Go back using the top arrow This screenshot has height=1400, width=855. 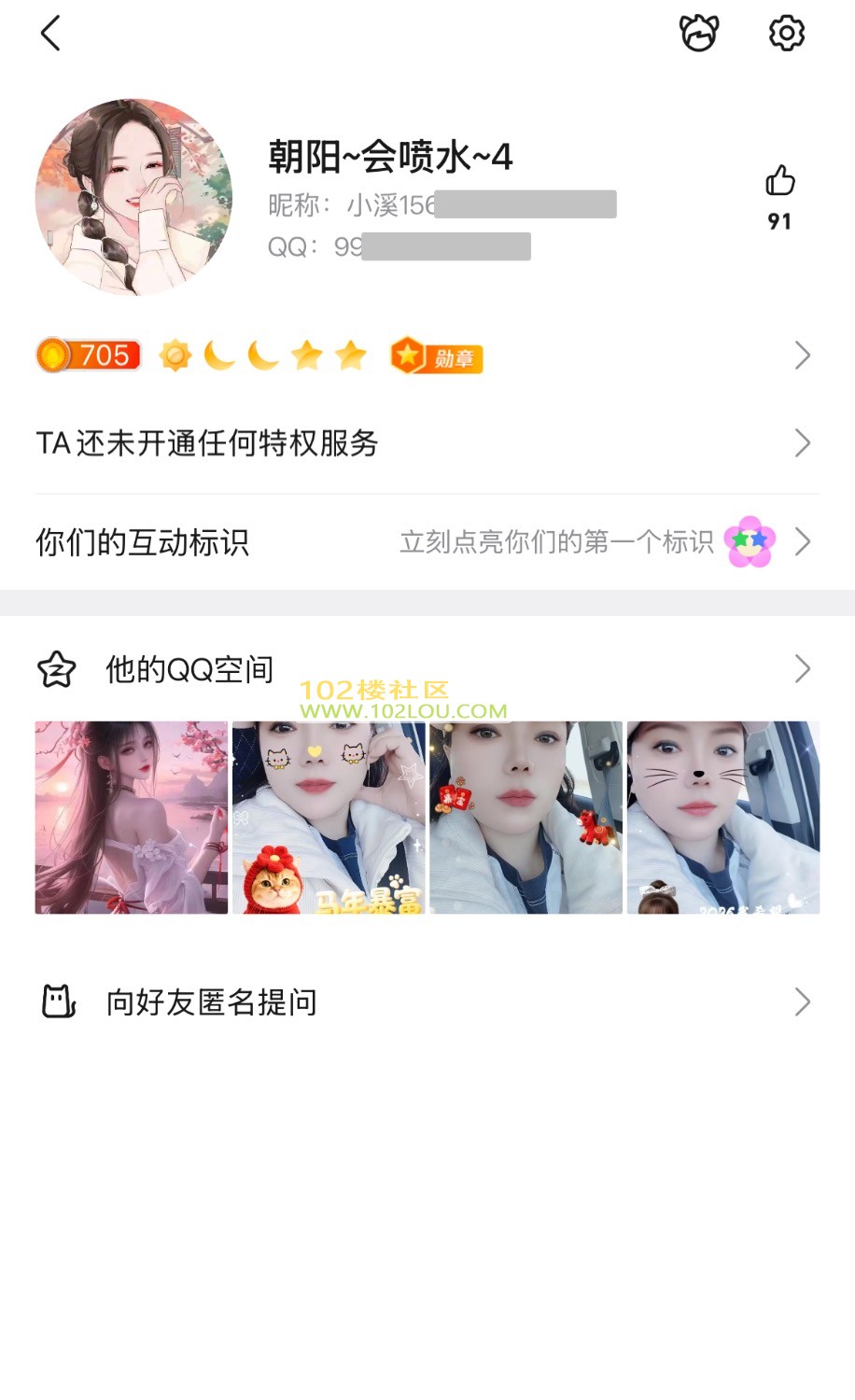click(x=51, y=34)
